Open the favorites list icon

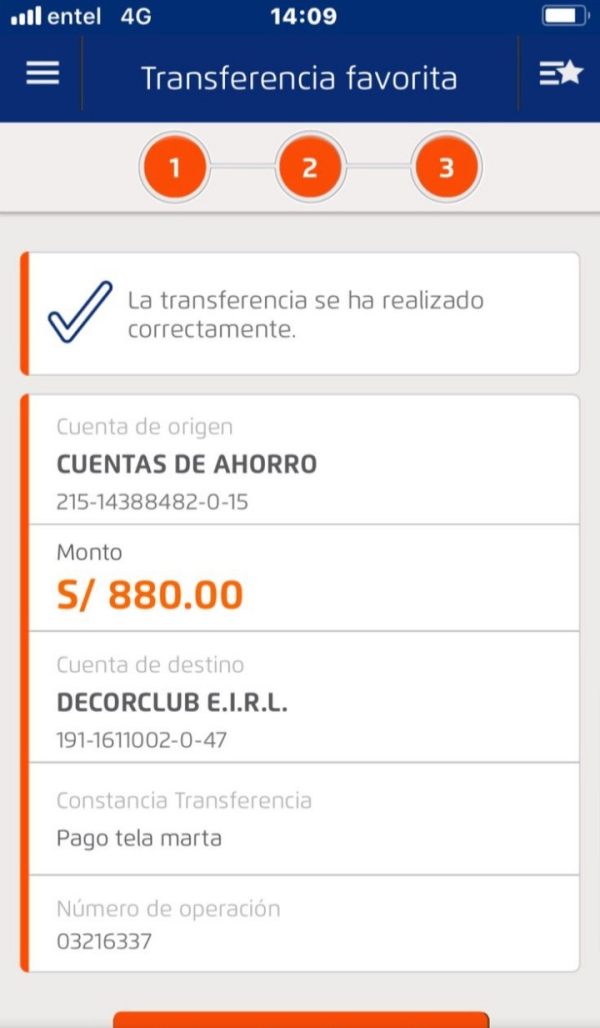pyautogui.click(x=561, y=73)
